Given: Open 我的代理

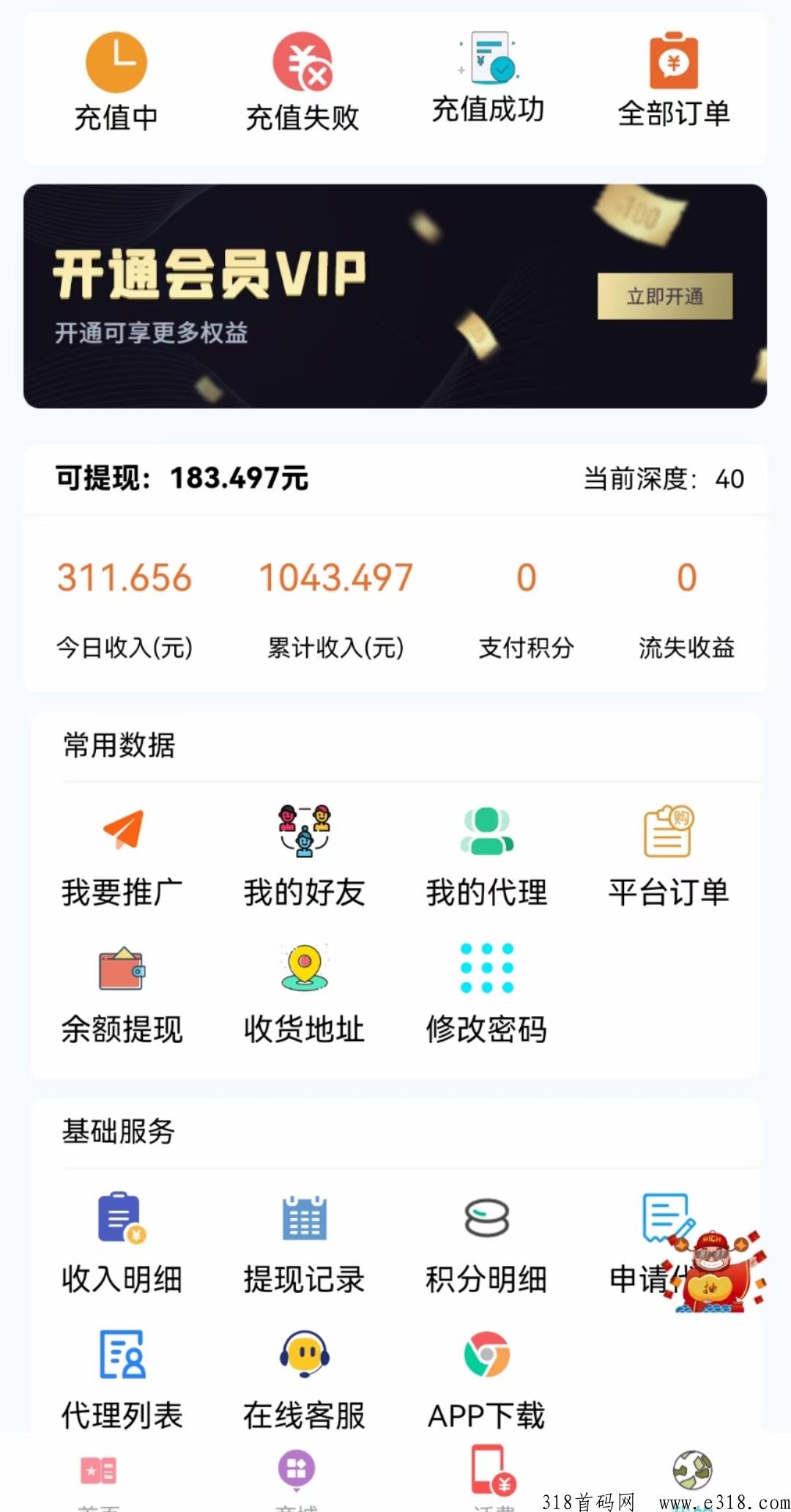Looking at the screenshot, I should 486,856.
